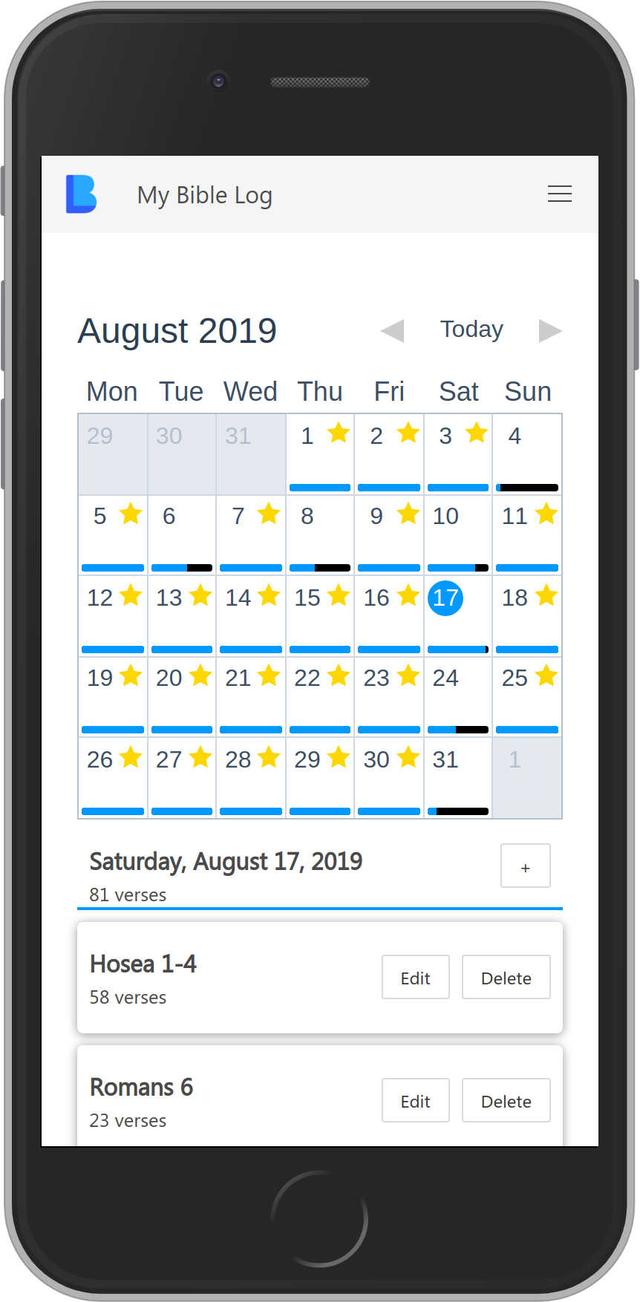Screen dimensions: 640x1302
Task: Select August 20 on the calendar
Action: pyautogui.click(x=181, y=696)
